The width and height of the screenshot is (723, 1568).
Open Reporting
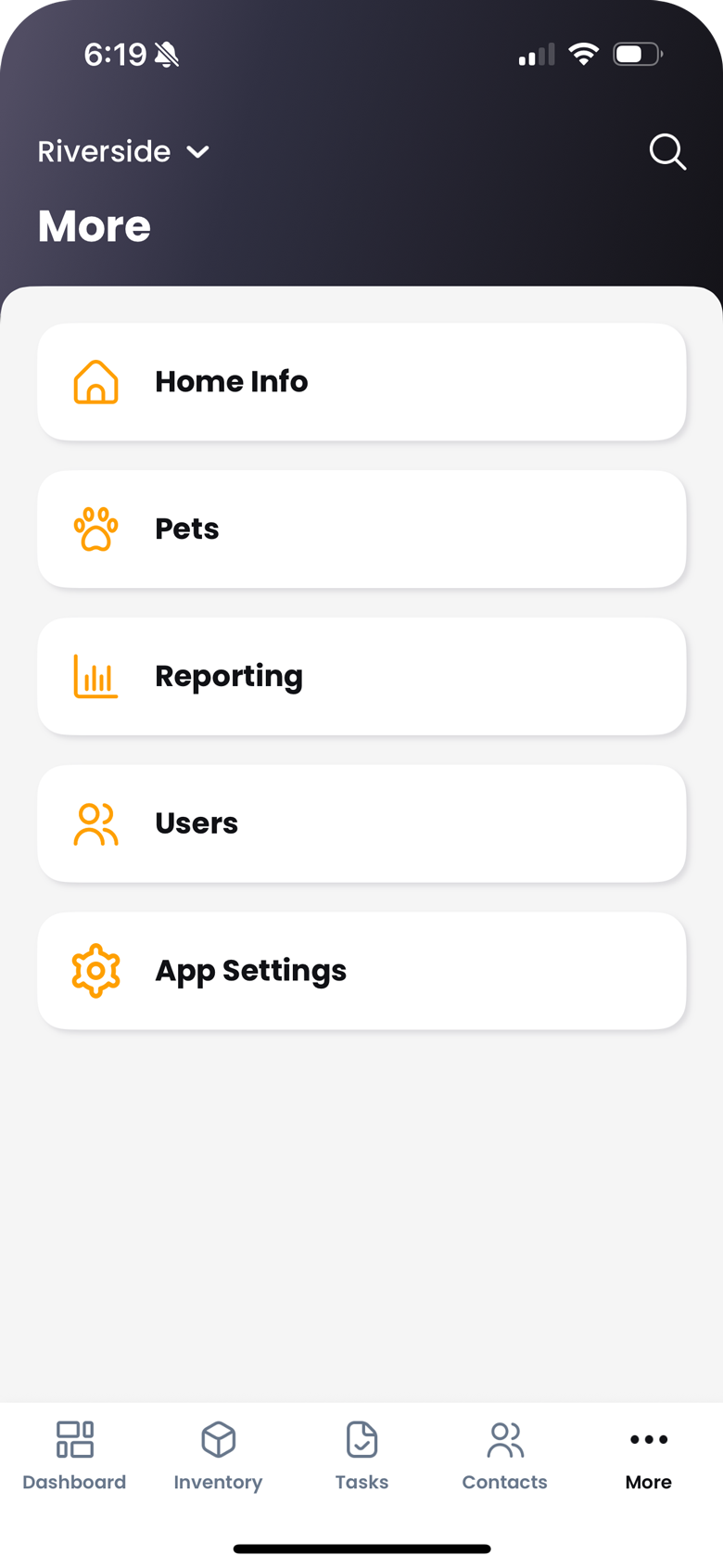click(x=361, y=677)
